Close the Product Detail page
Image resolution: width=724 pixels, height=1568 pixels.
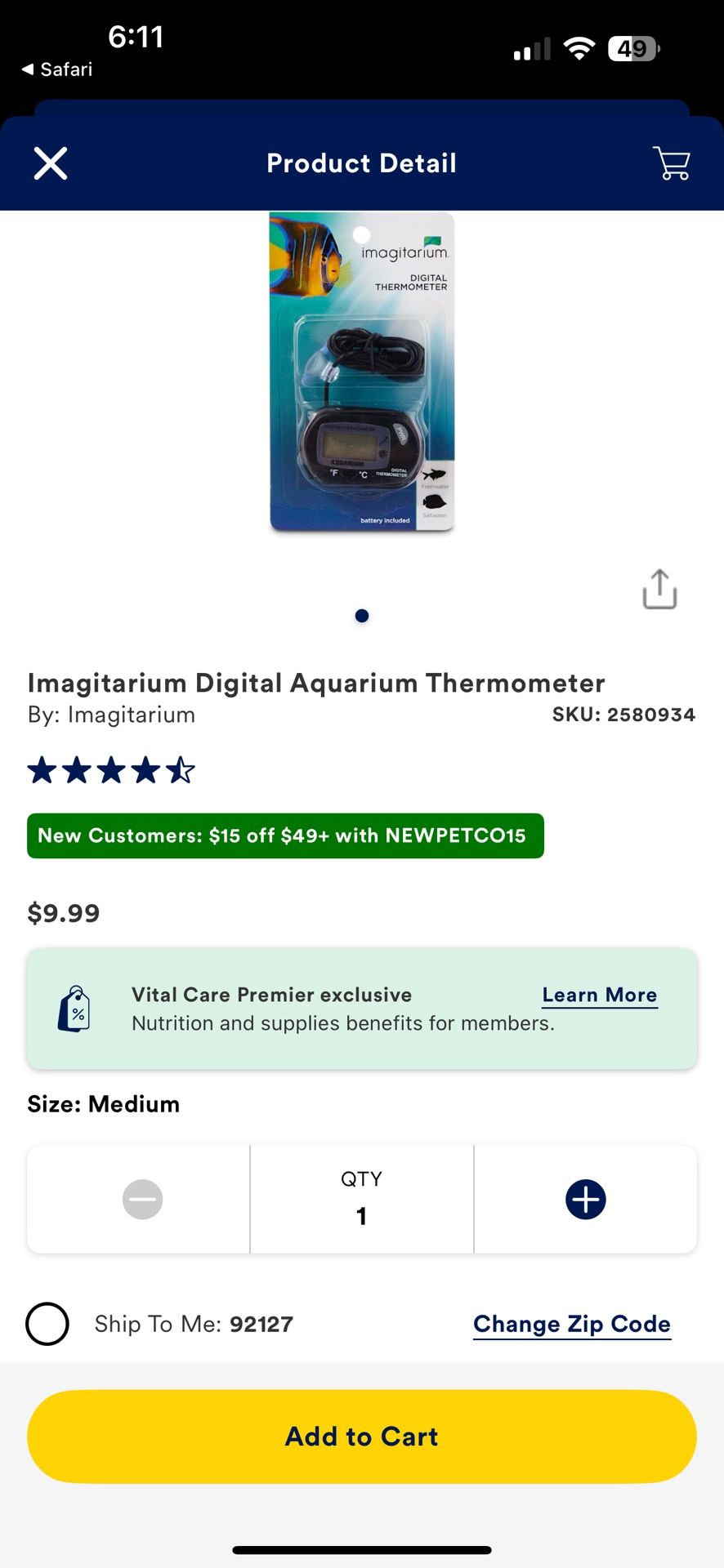[51, 163]
